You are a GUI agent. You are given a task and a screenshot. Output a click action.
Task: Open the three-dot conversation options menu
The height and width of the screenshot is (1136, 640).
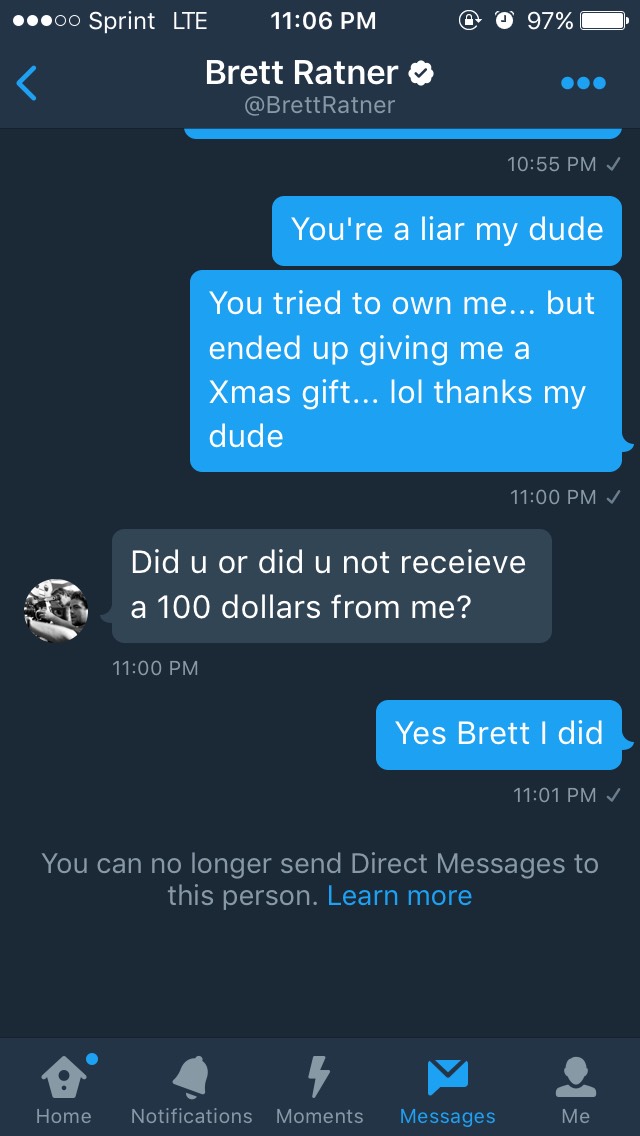pos(583,83)
